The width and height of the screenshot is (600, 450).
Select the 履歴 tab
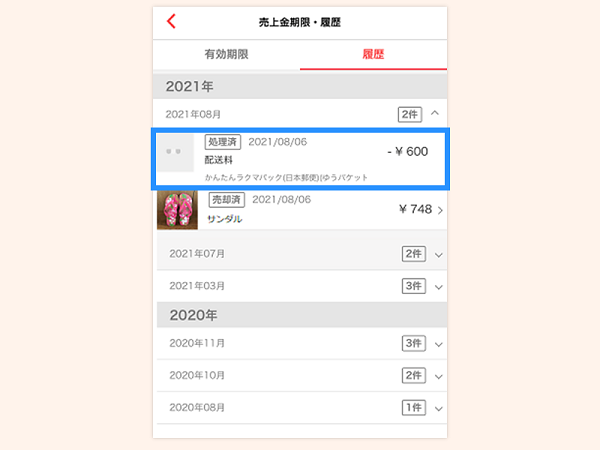(x=372, y=54)
